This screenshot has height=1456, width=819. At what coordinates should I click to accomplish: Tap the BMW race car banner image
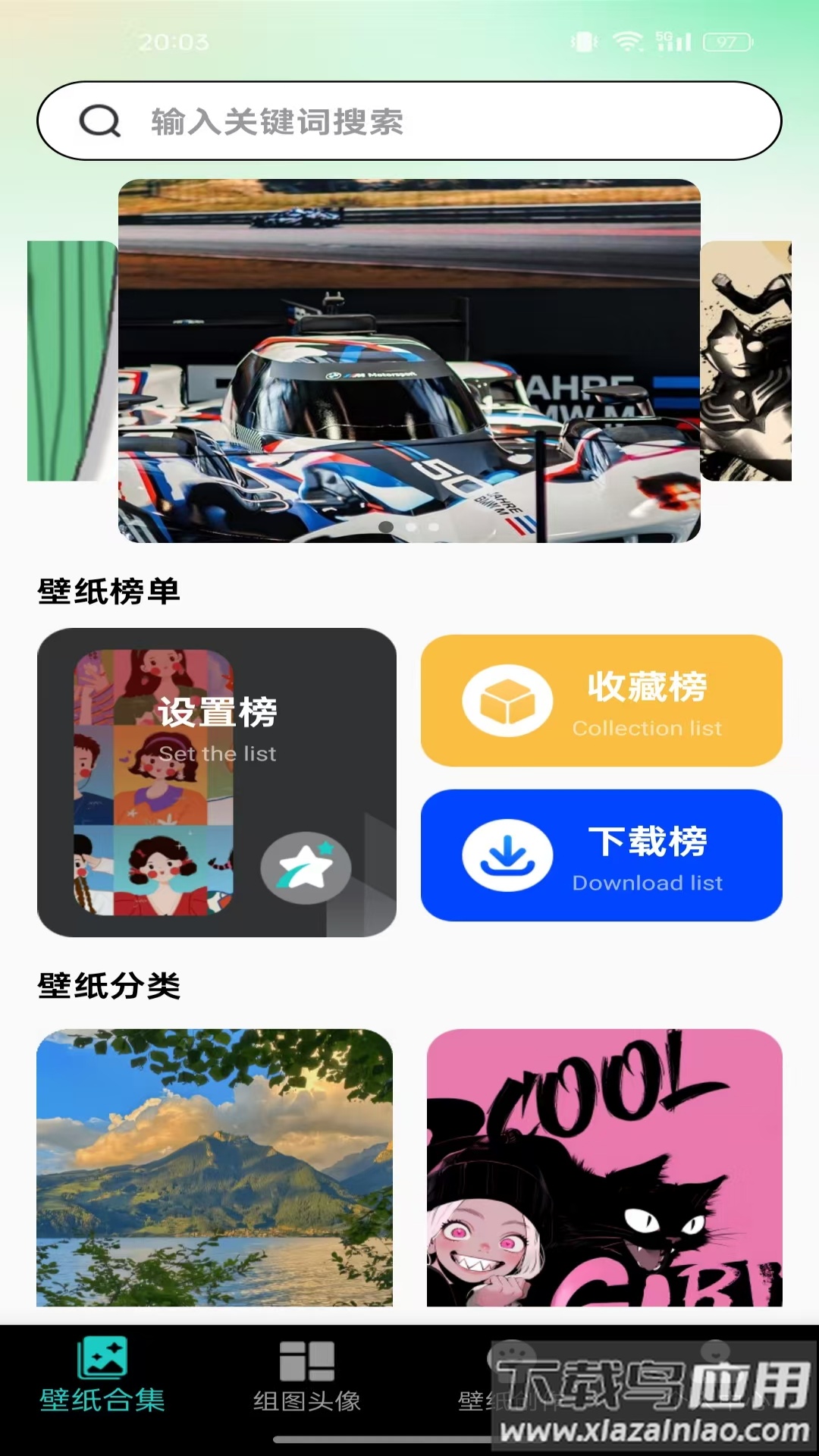coord(409,356)
